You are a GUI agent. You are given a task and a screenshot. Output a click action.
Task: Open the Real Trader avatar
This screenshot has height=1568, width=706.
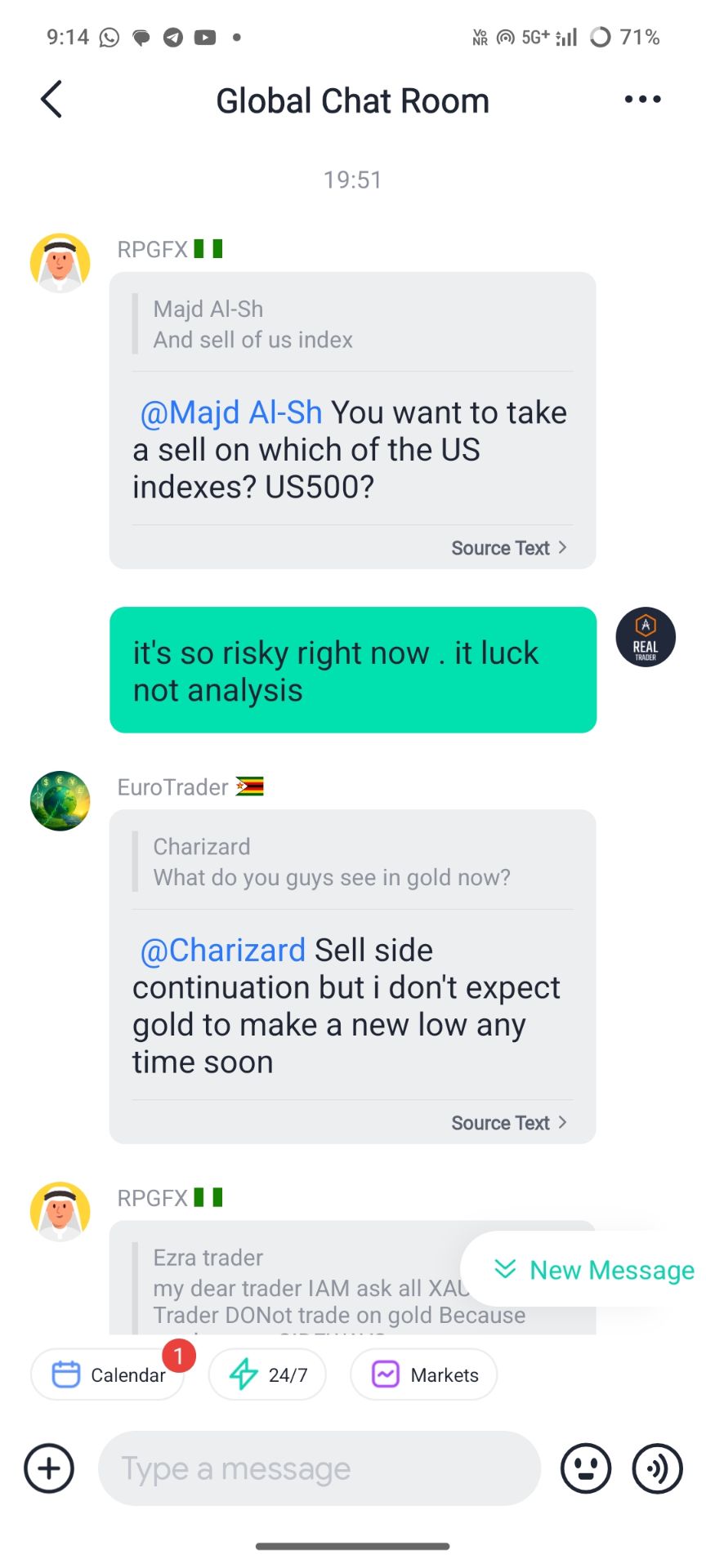[645, 637]
